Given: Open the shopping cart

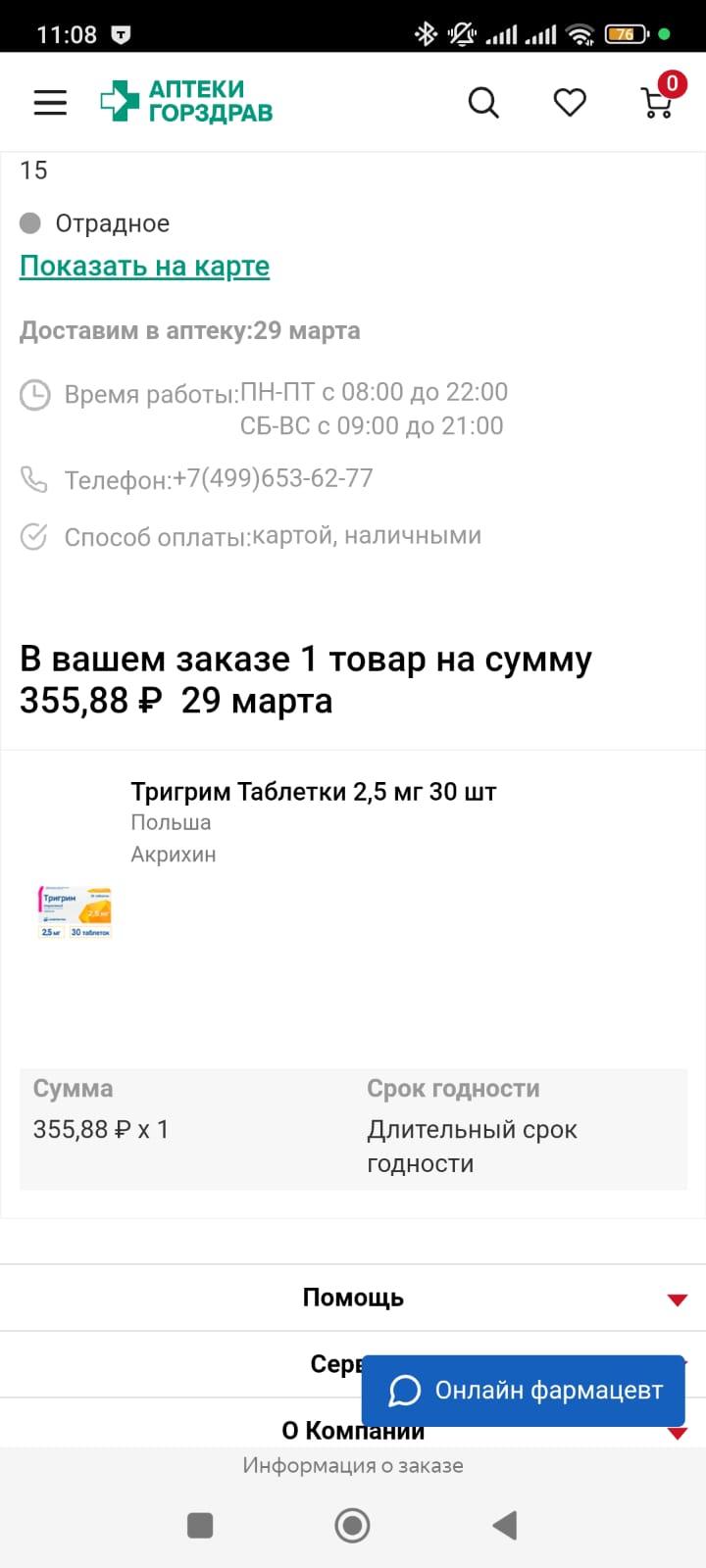Looking at the screenshot, I should tap(657, 102).
